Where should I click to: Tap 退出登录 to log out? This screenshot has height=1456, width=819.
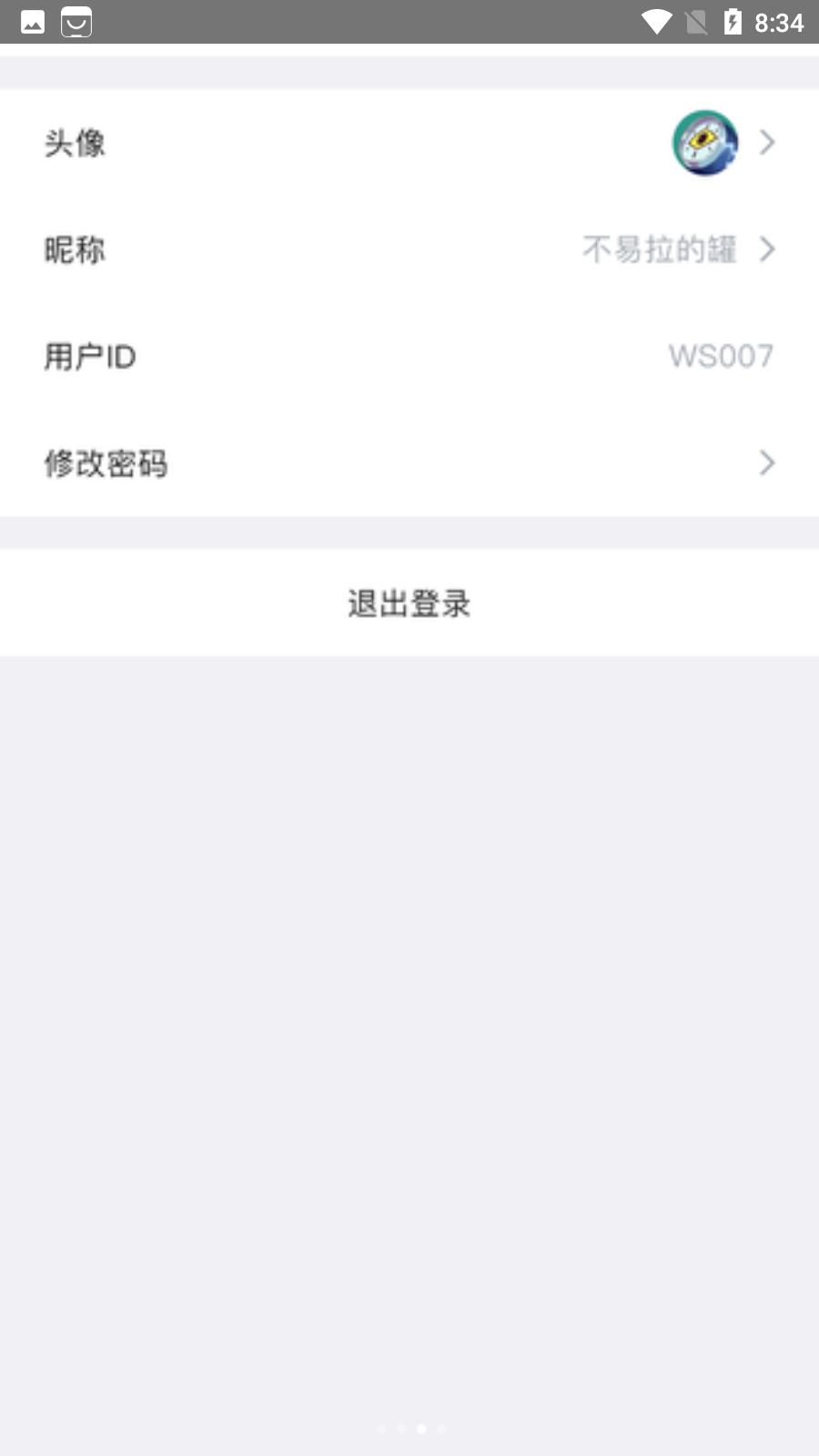[409, 603]
